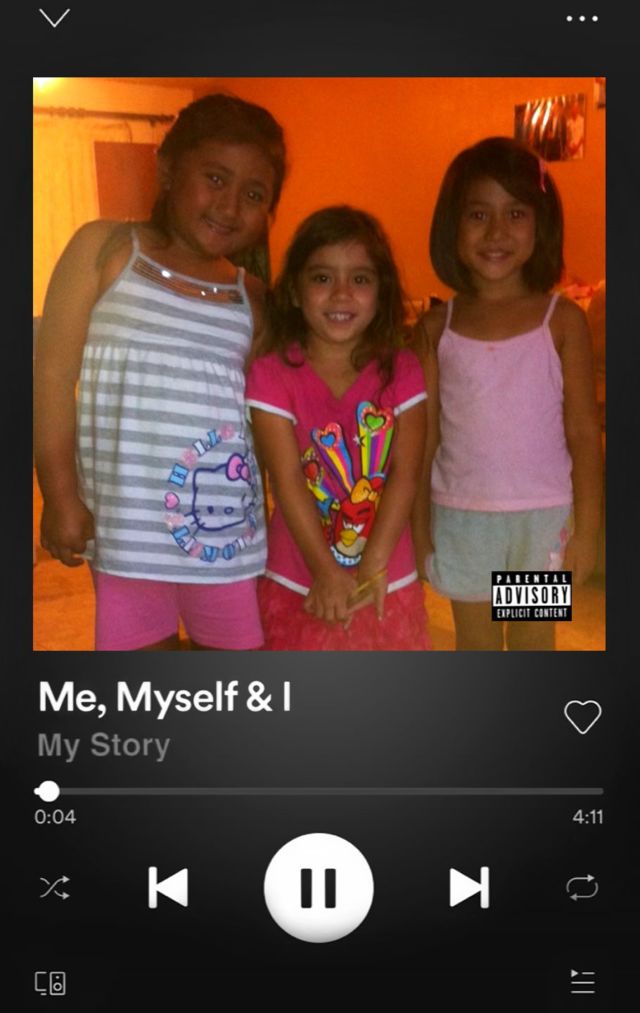
Task: Skip to the previous track
Action: pos(168,887)
